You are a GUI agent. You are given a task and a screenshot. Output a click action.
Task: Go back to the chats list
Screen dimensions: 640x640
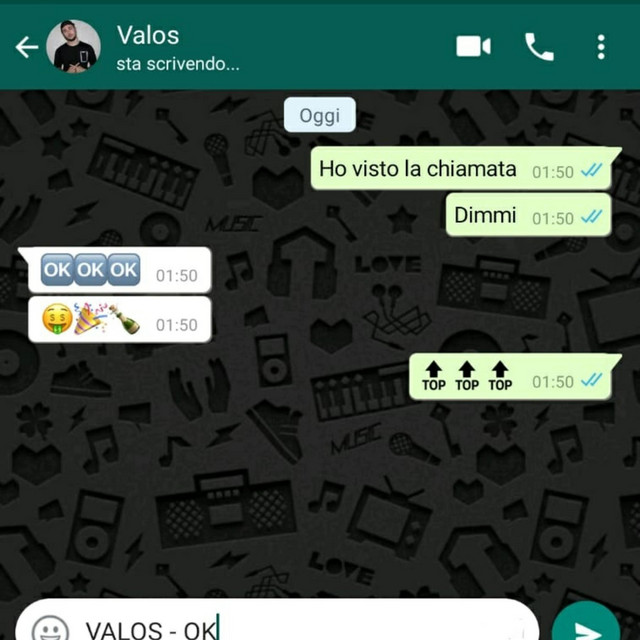click(26, 47)
